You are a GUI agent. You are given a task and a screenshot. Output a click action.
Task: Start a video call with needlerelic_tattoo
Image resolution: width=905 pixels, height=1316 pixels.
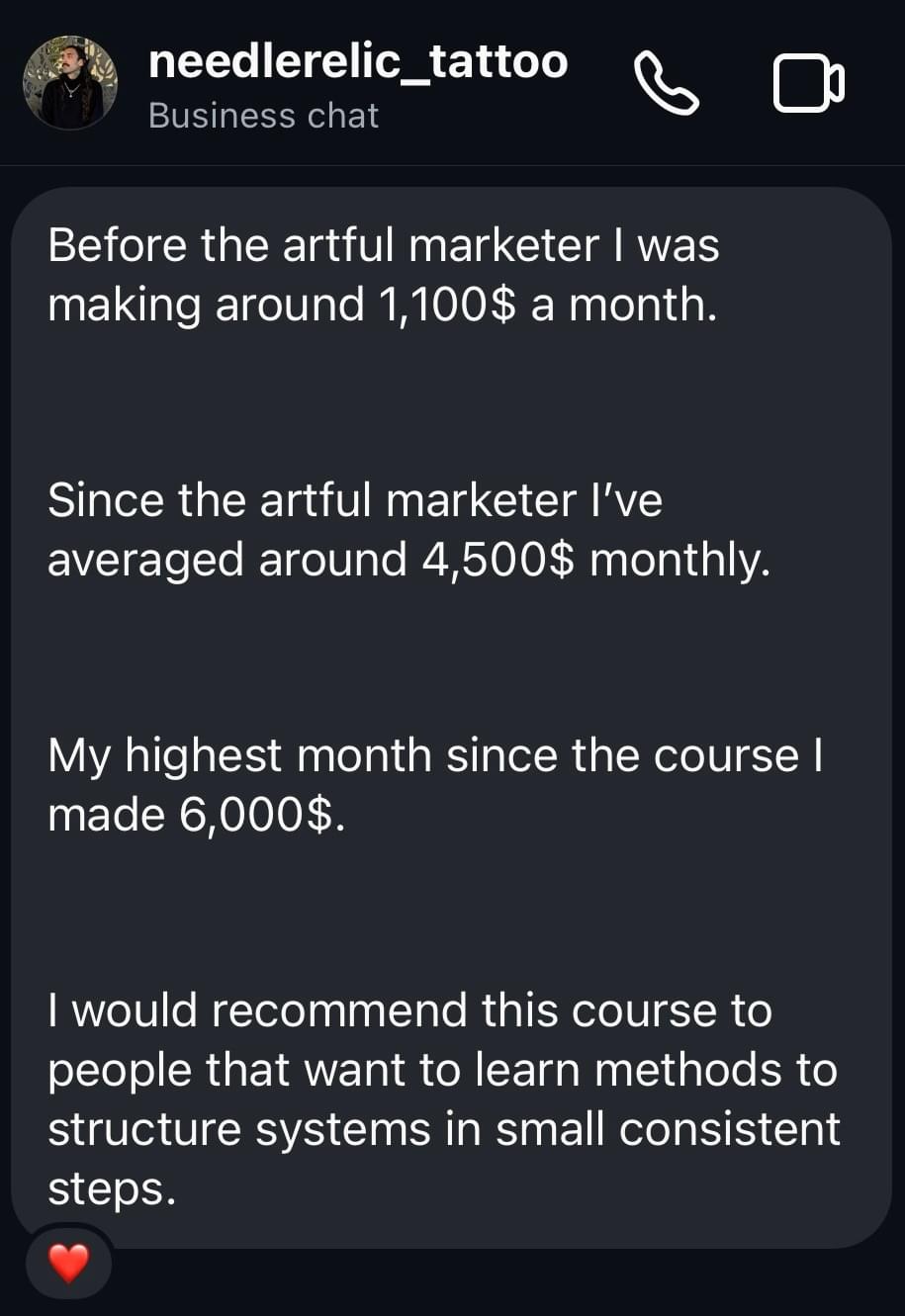click(x=808, y=84)
